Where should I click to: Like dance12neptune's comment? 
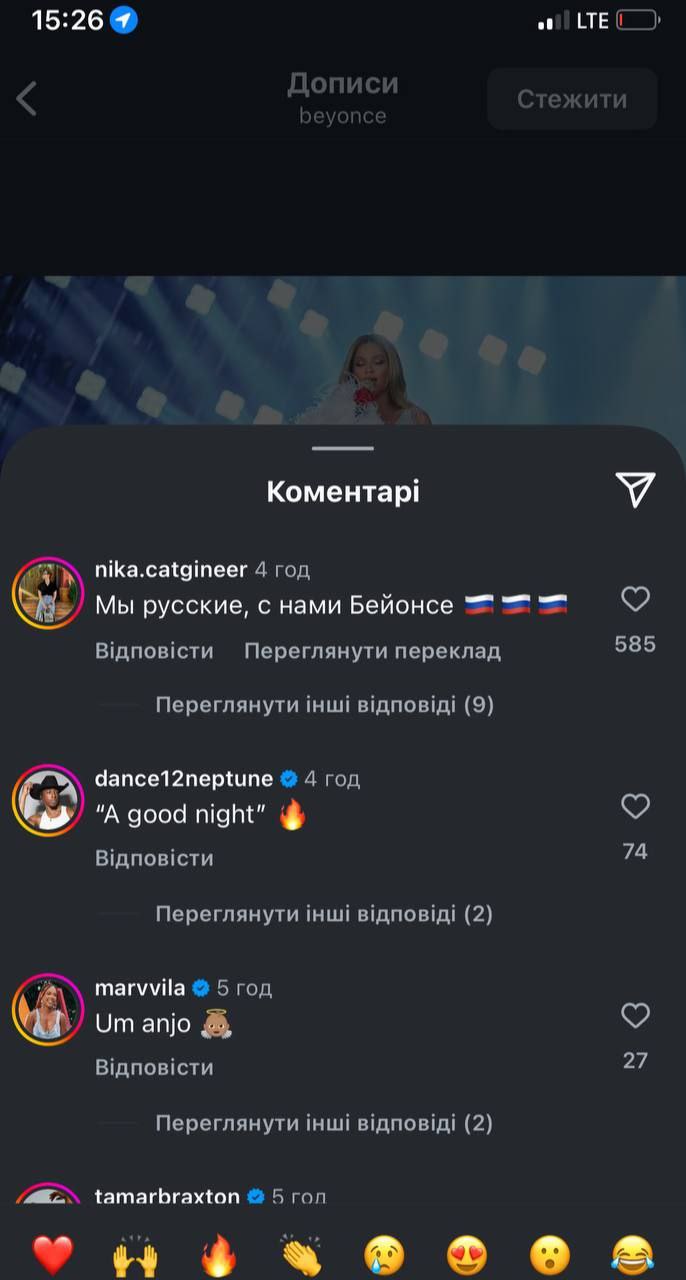(x=635, y=806)
